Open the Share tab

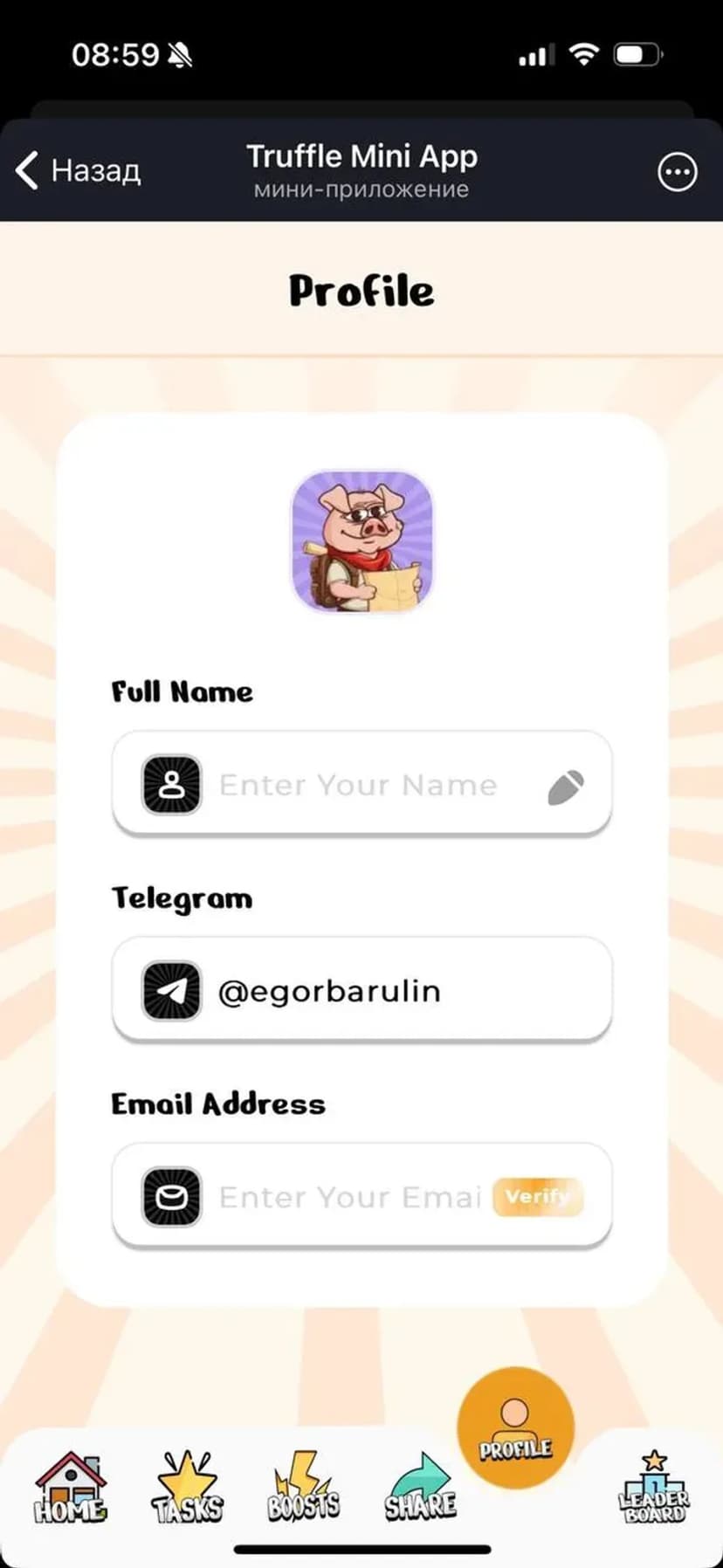[420, 1488]
